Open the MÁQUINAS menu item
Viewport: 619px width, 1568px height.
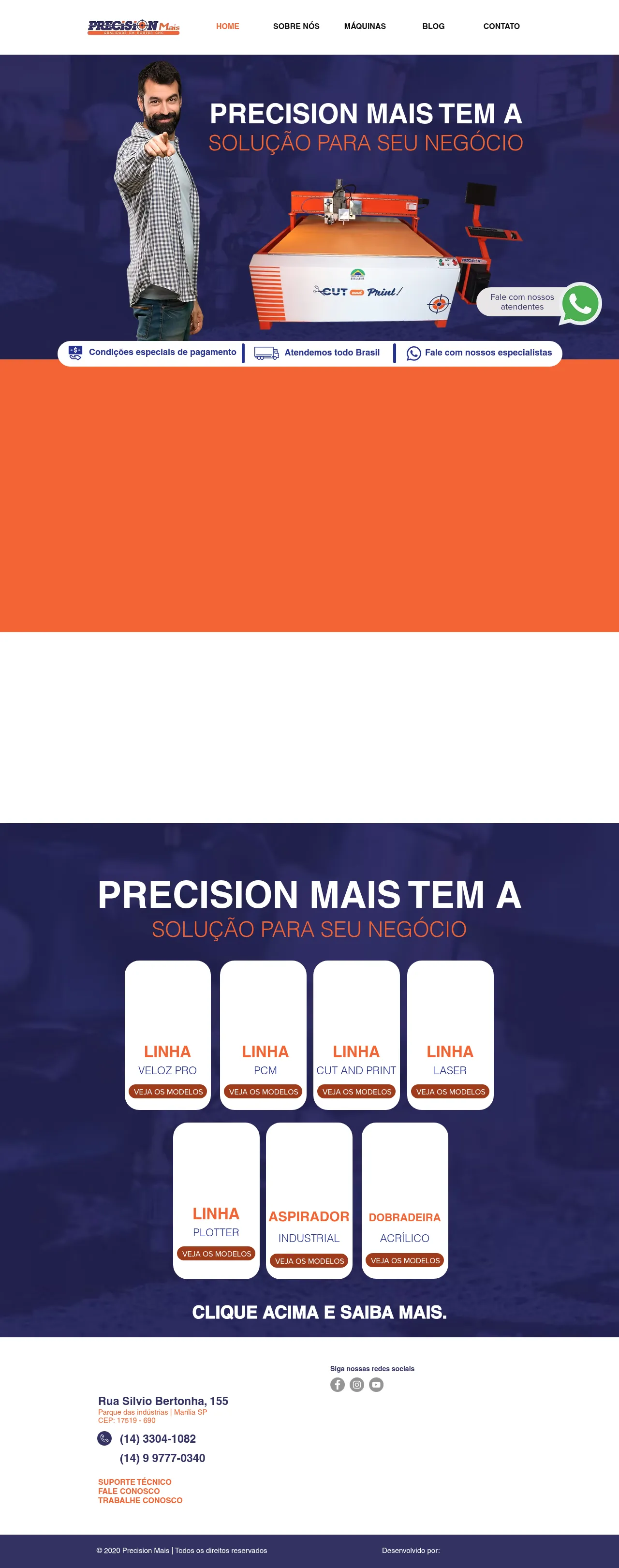[365, 26]
